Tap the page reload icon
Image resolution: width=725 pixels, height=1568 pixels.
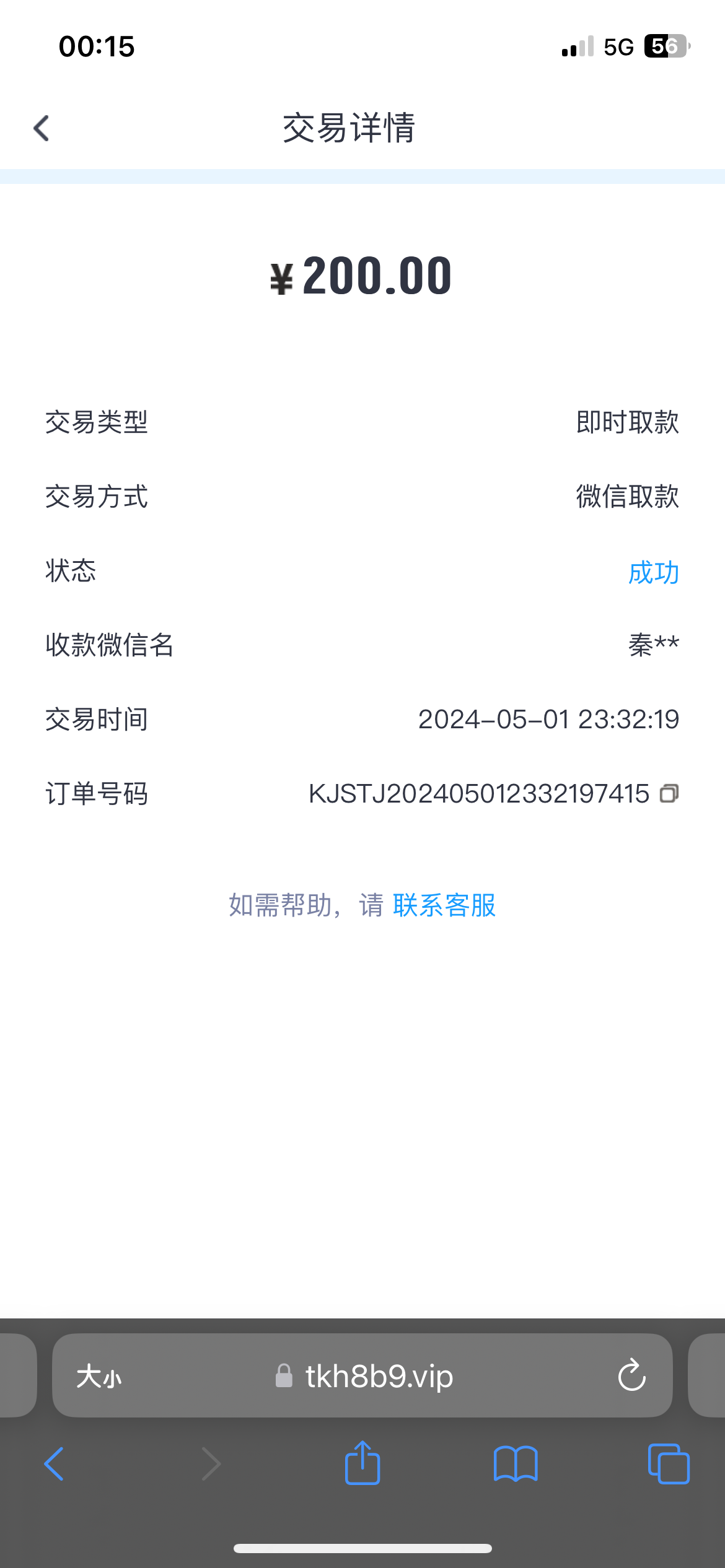pos(631,1376)
